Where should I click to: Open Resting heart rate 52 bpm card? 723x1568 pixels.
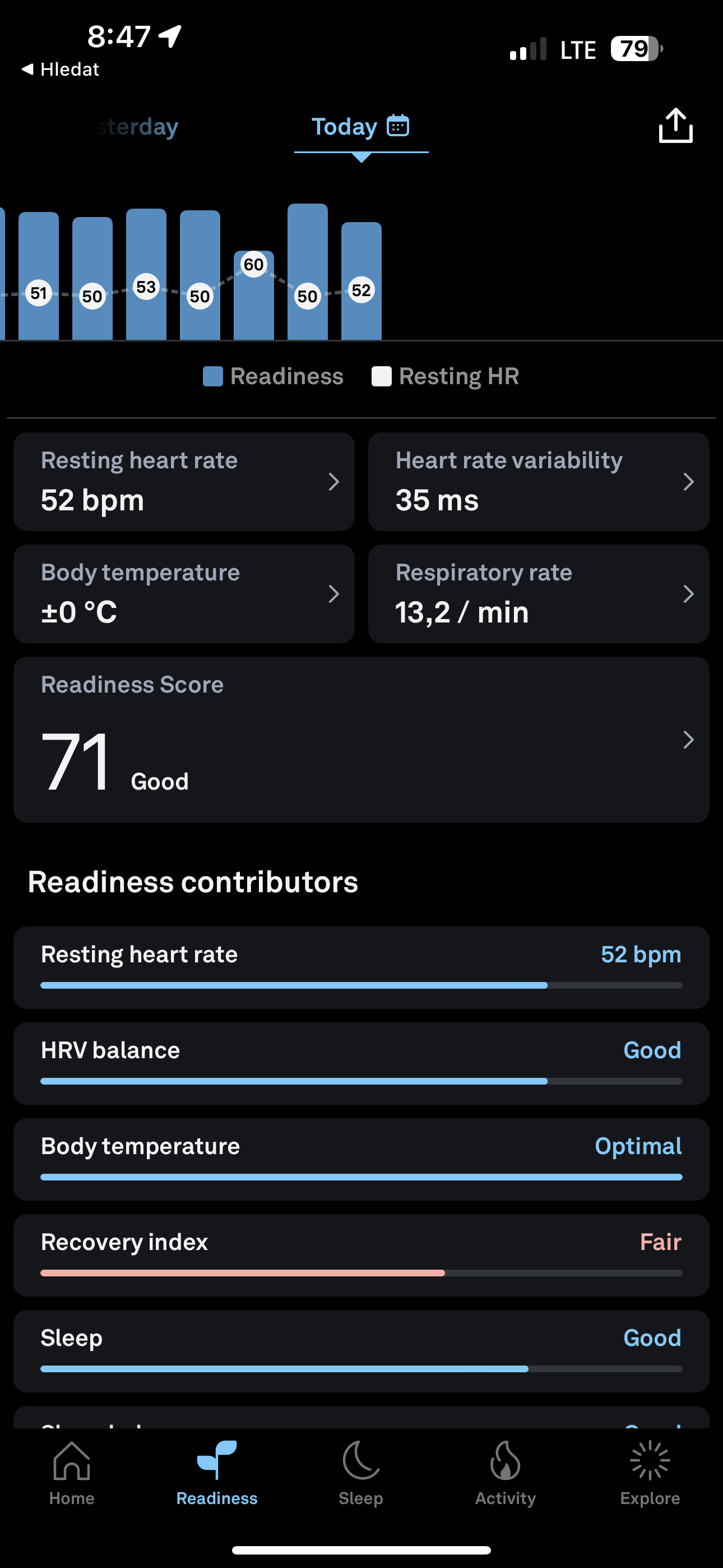pyautogui.click(x=184, y=482)
